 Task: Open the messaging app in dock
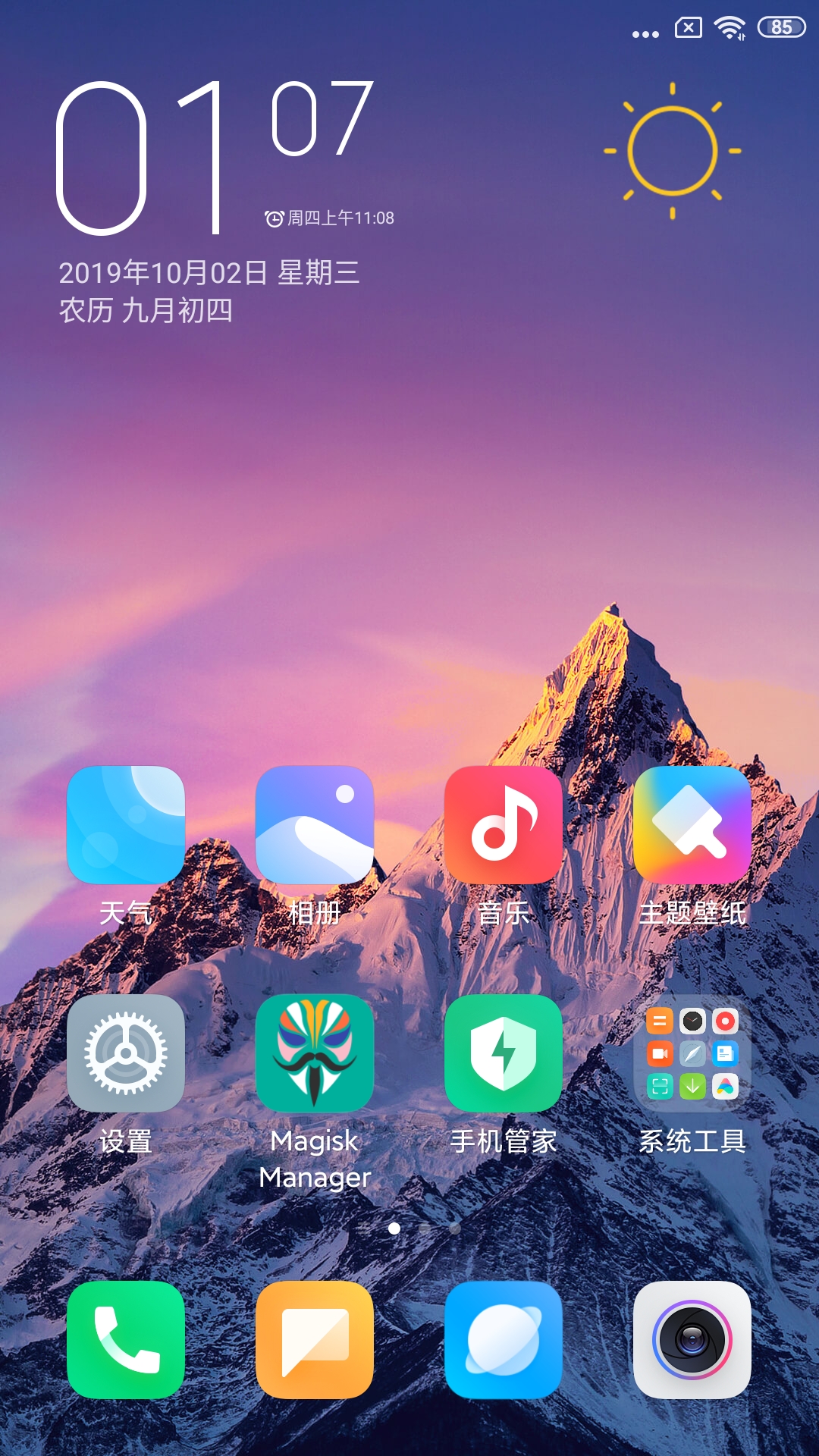click(x=315, y=1340)
